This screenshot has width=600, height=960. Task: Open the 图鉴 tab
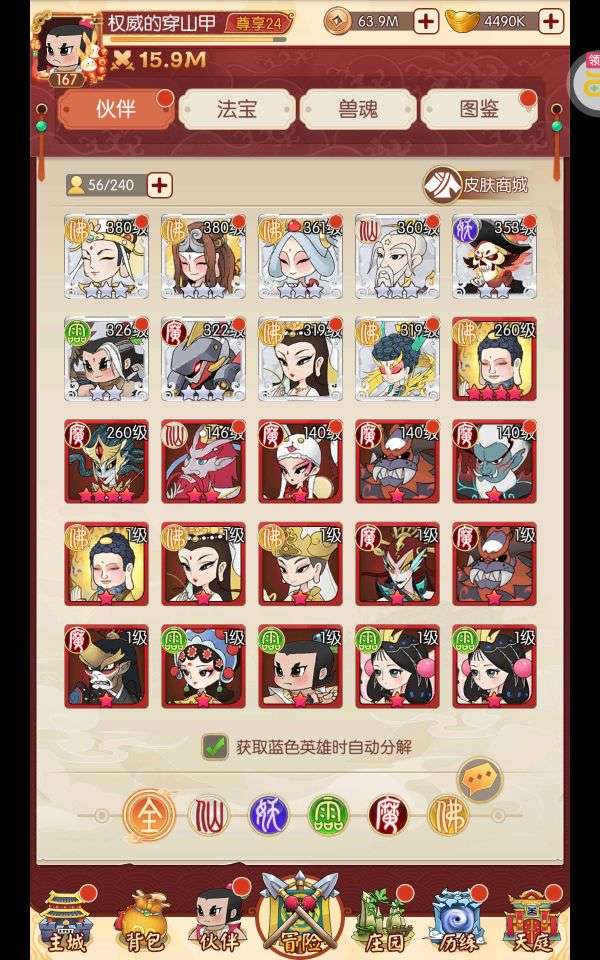coord(479,109)
